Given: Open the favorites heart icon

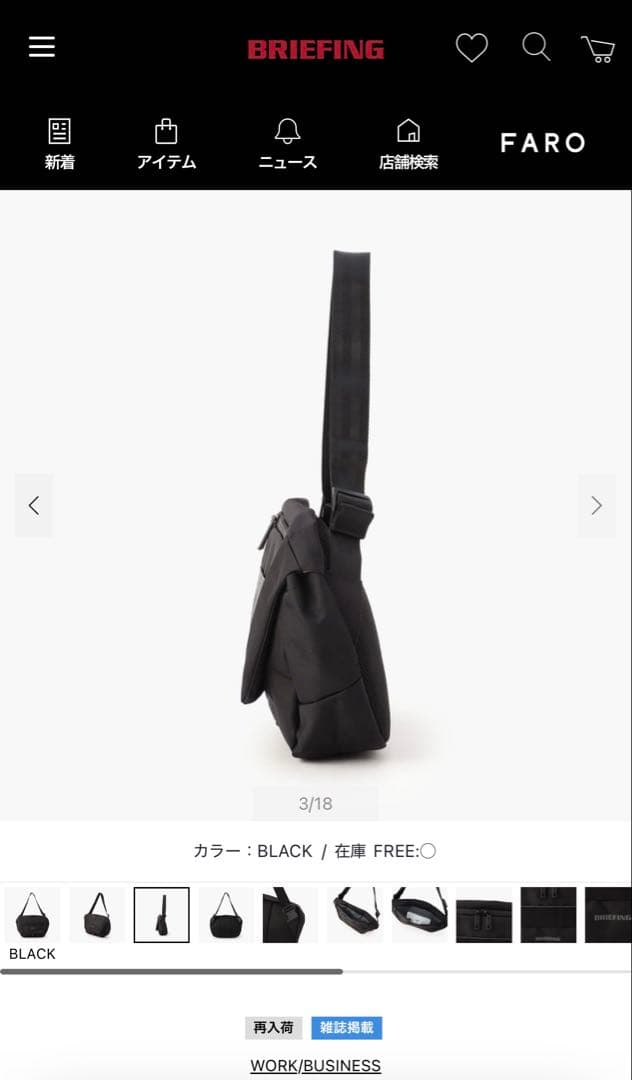Looking at the screenshot, I should [x=471, y=48].
